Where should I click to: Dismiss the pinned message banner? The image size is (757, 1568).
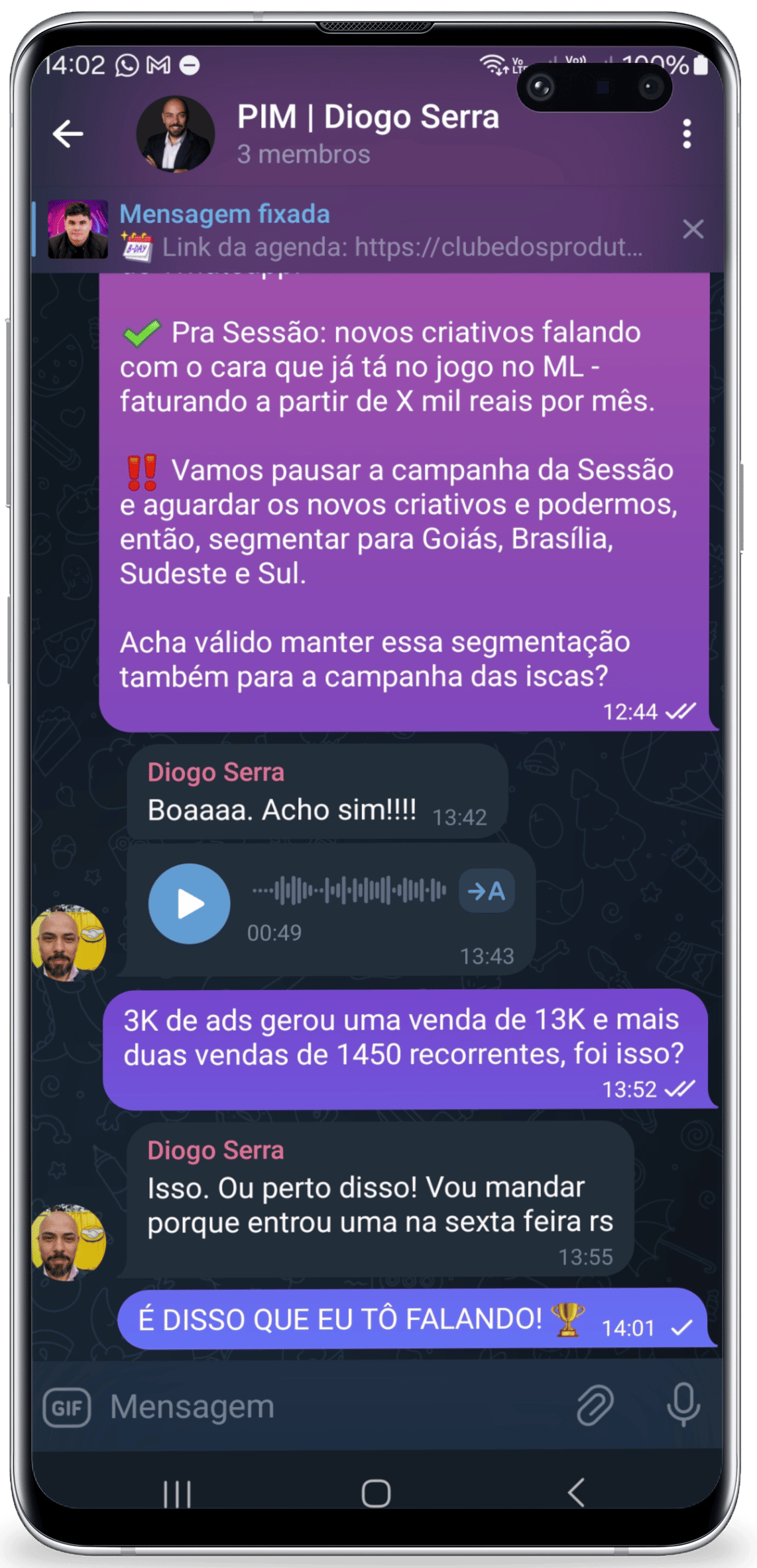[693, 229]
